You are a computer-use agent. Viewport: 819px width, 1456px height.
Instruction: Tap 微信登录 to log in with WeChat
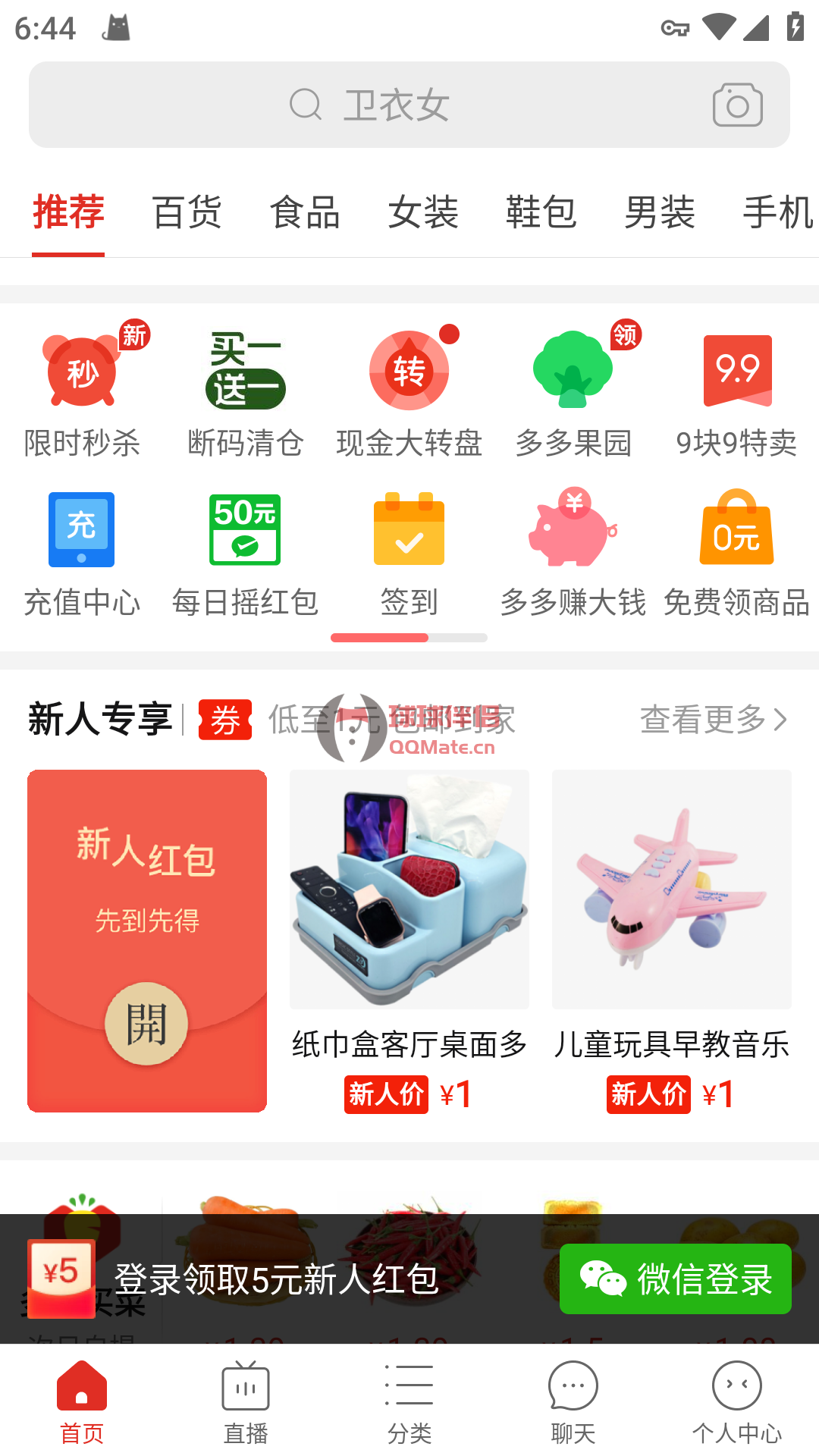coord(676,1279)
